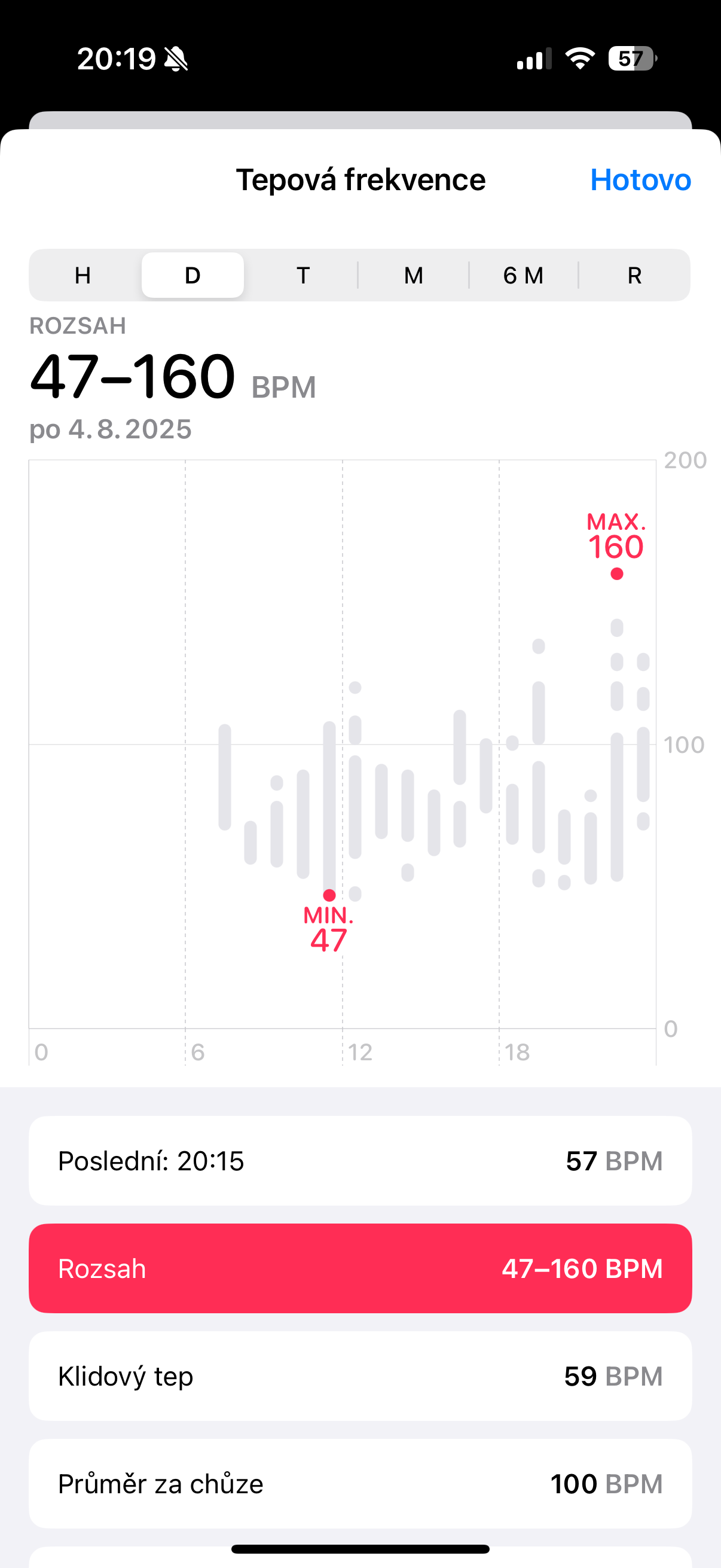The image size is (721, 1568).
Task: Select the Rozsah 47–160 BPM row
Action: (x=360, y=1268)
